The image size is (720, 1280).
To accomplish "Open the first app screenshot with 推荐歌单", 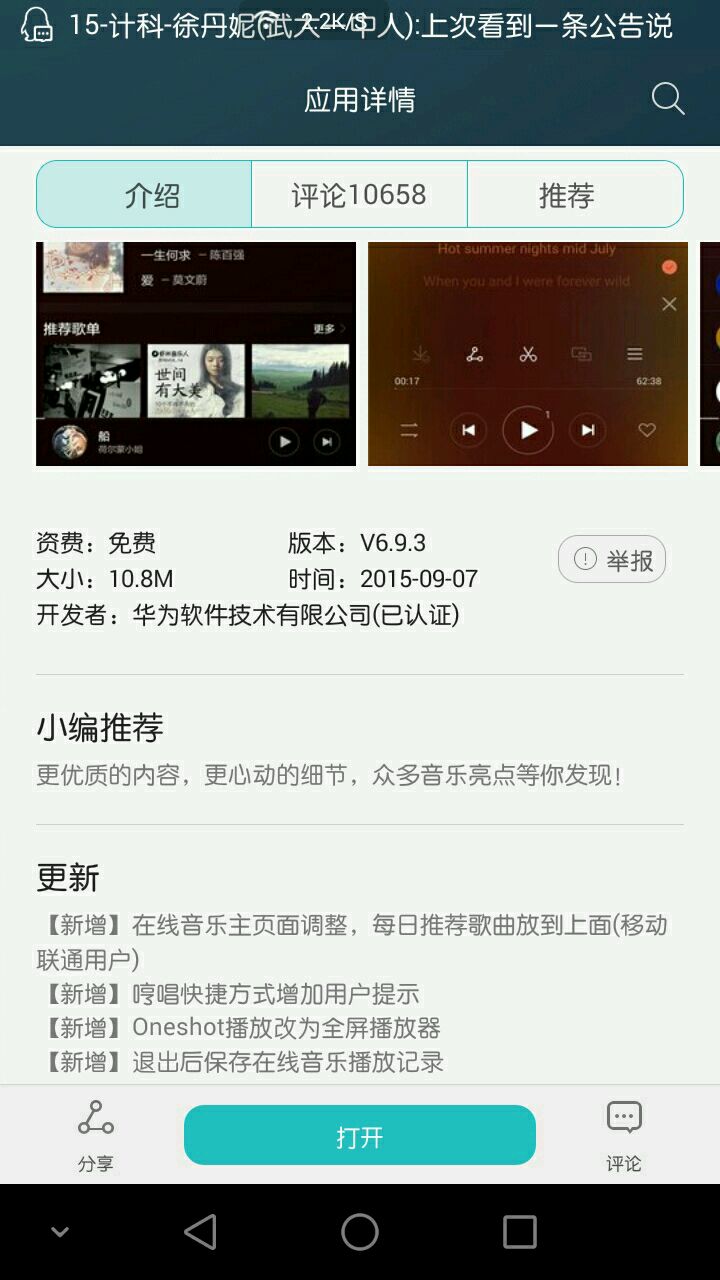I will [196, 354].
